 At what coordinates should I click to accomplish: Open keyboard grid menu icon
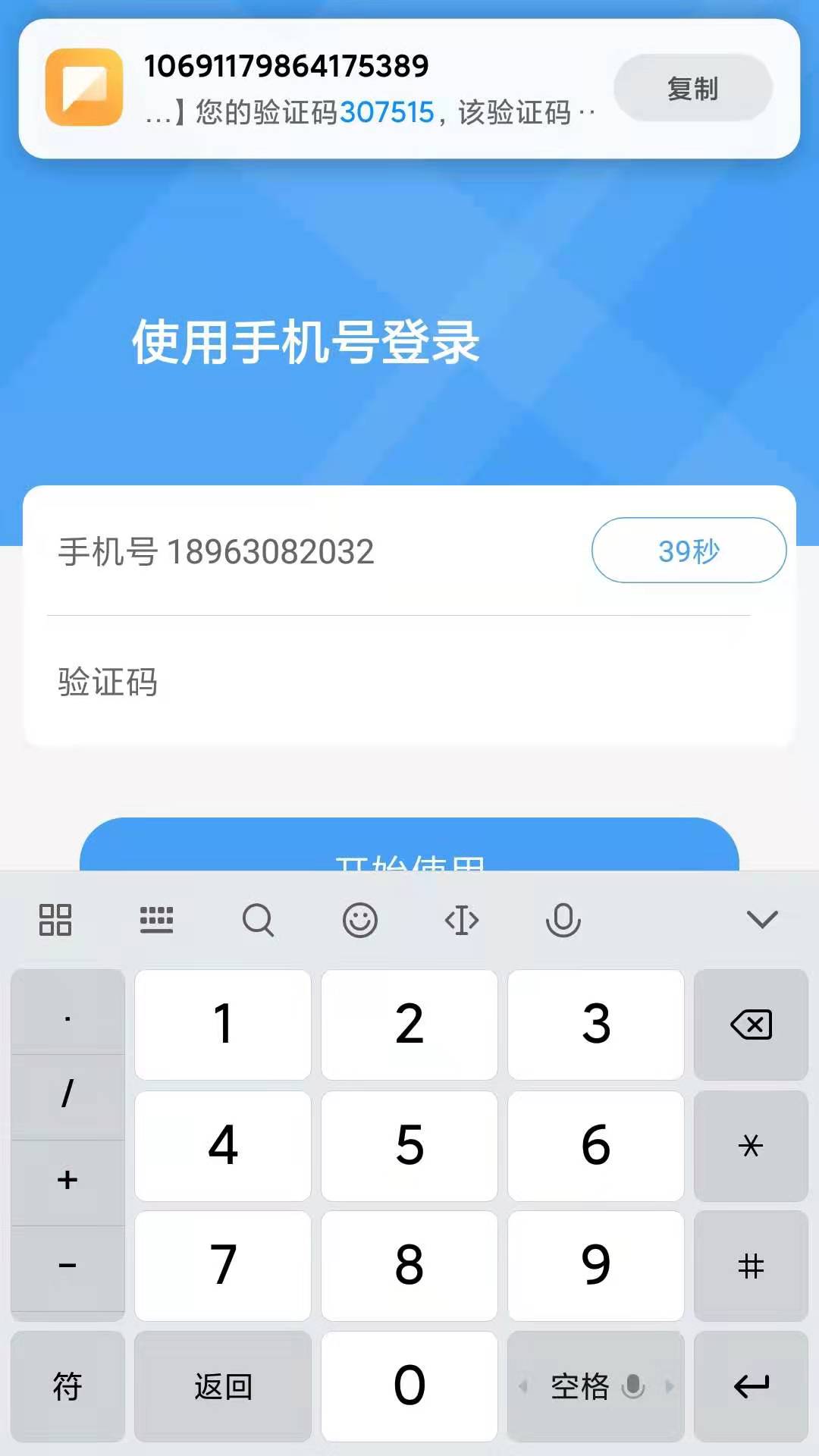pyautogui.click(x=55, y=920)
